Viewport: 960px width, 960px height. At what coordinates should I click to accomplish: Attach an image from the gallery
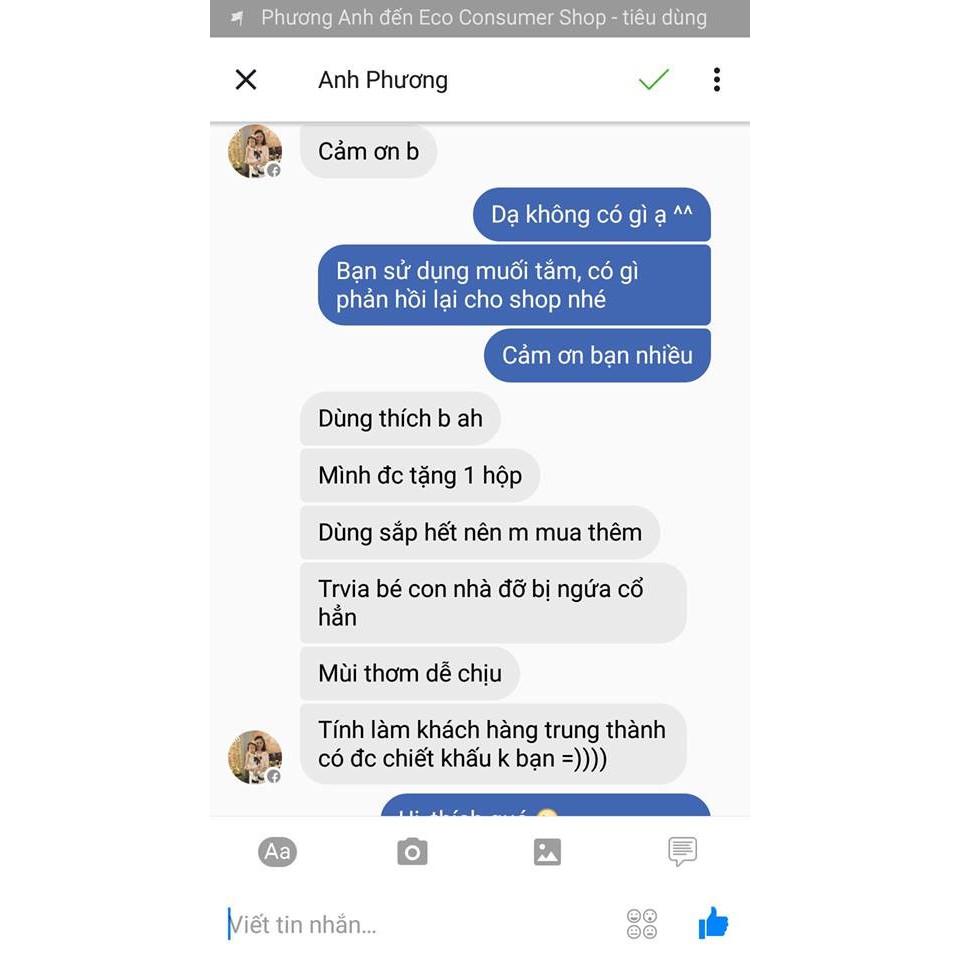click(547, 851)
